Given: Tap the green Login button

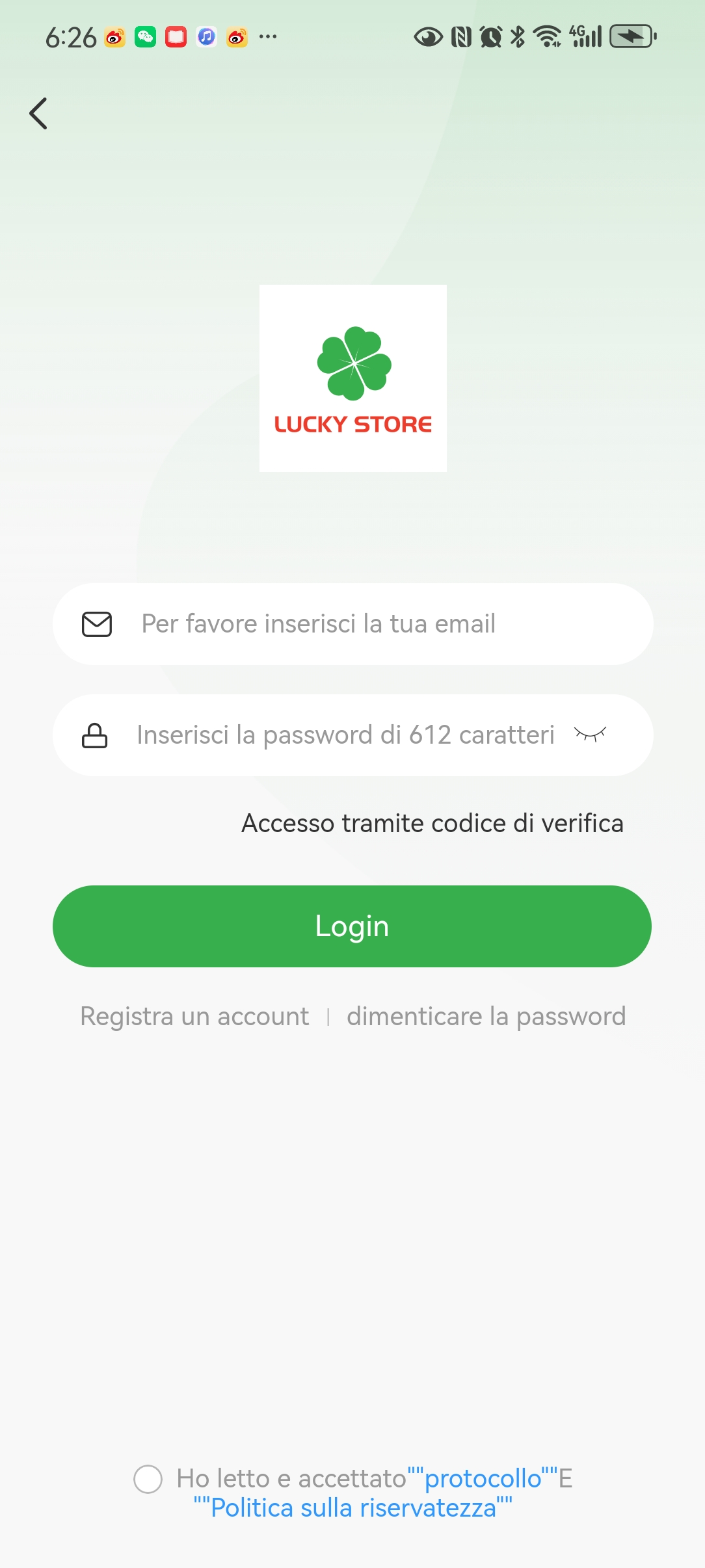Looking at the screenshot, I should [x=352, y=926].
